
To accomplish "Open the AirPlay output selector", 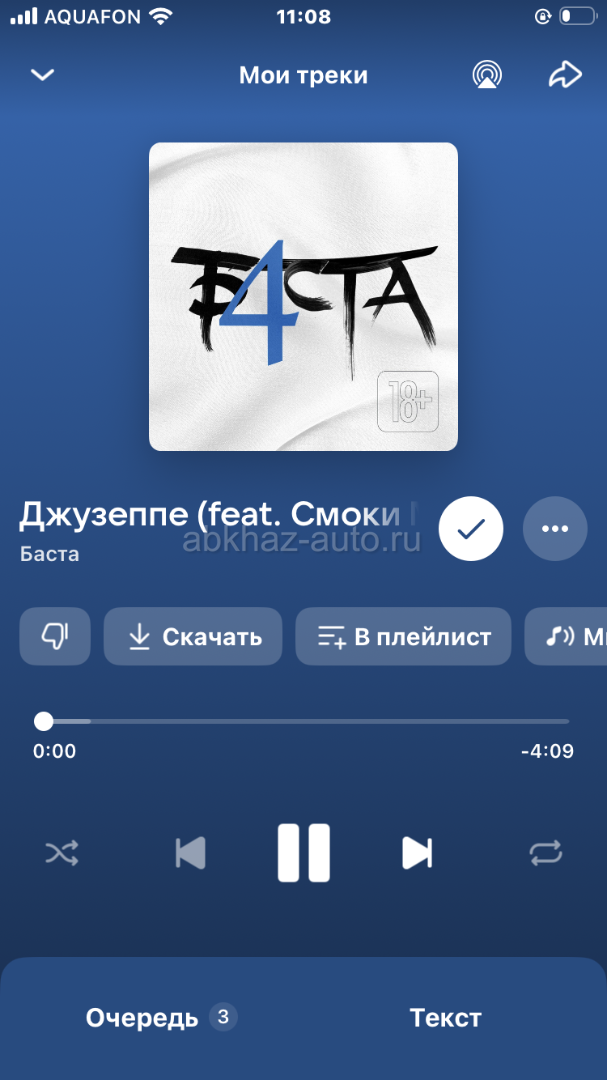I will click(487, 75).
